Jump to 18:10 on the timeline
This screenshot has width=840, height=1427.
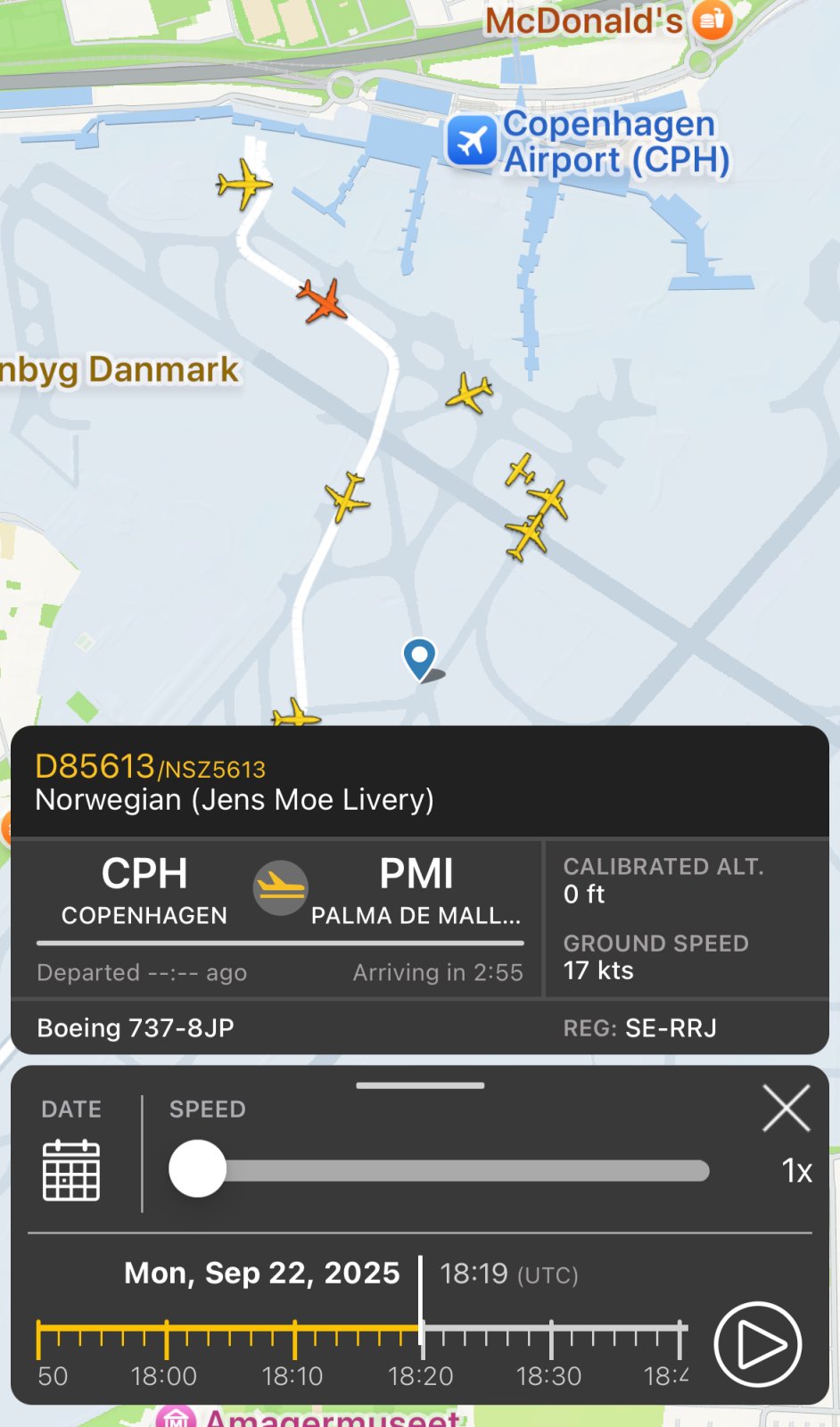coord(295,1340)
